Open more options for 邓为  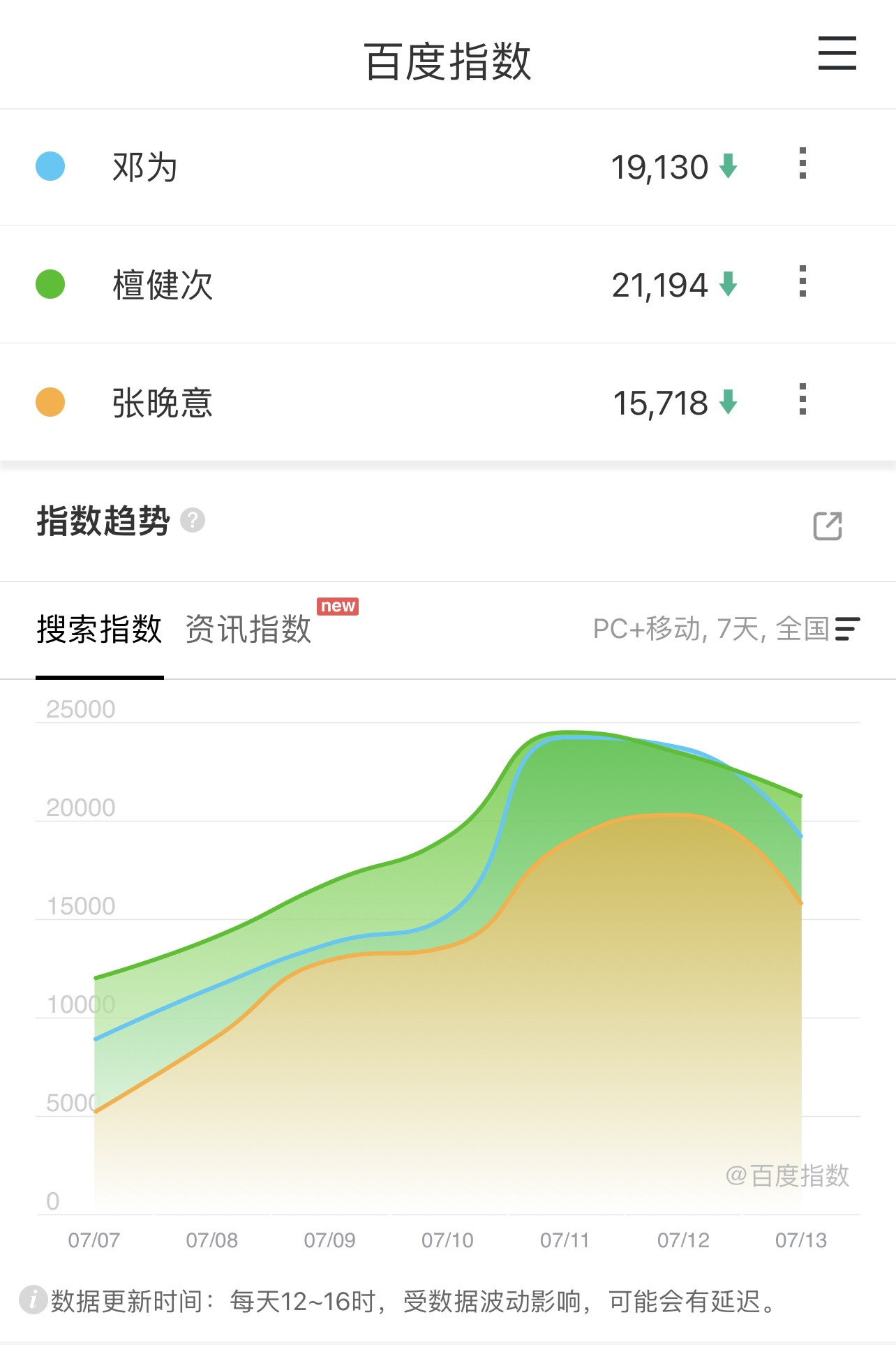(802, 163)
